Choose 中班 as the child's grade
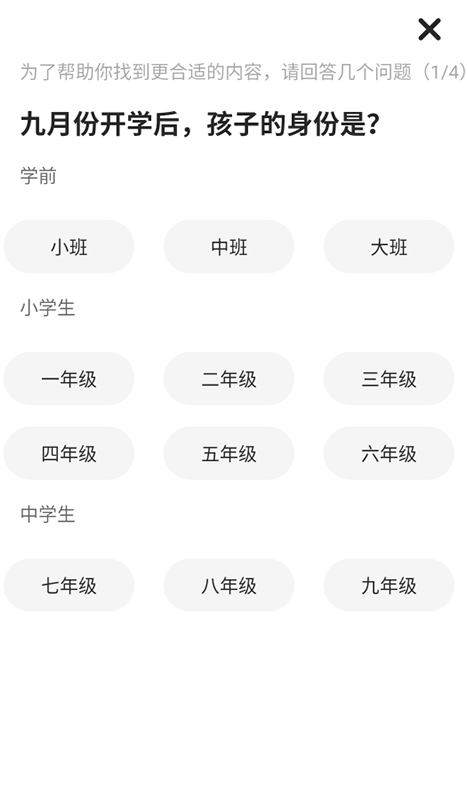This screenshot has height=810, width=467. [229, 246]
